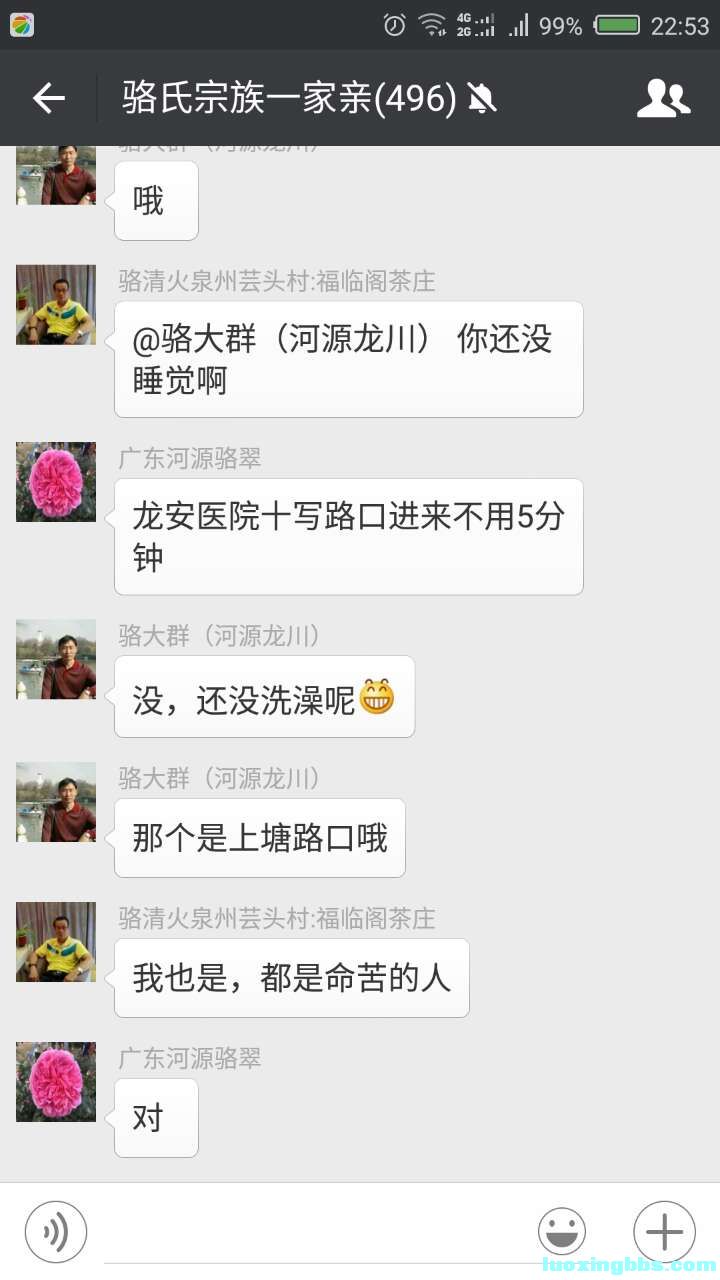
Task: Open the plus attachment menu
Action: pos(664,1232)
